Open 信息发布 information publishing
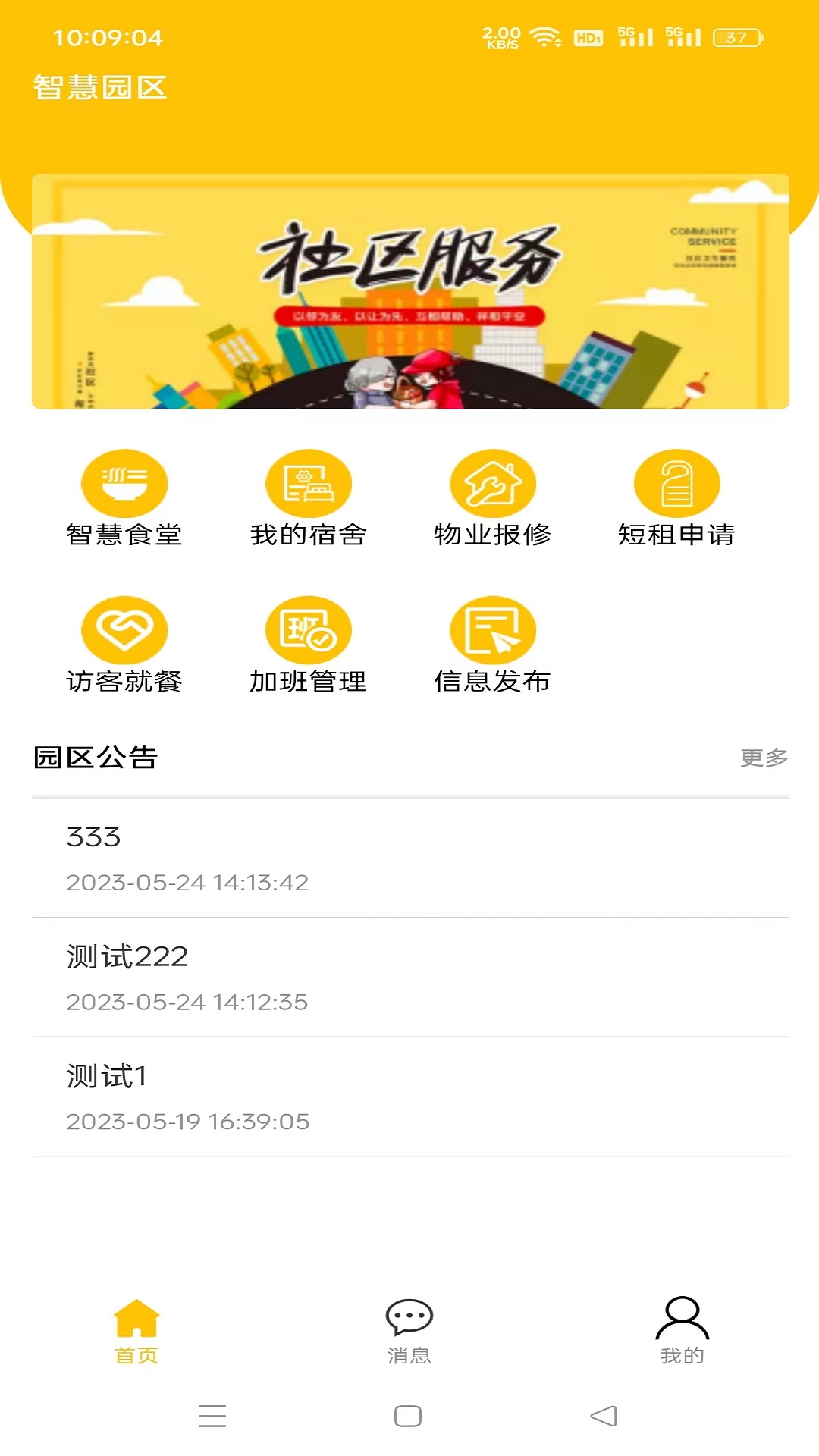This screenshot has width=819, height=1456. tap(492, 645)
